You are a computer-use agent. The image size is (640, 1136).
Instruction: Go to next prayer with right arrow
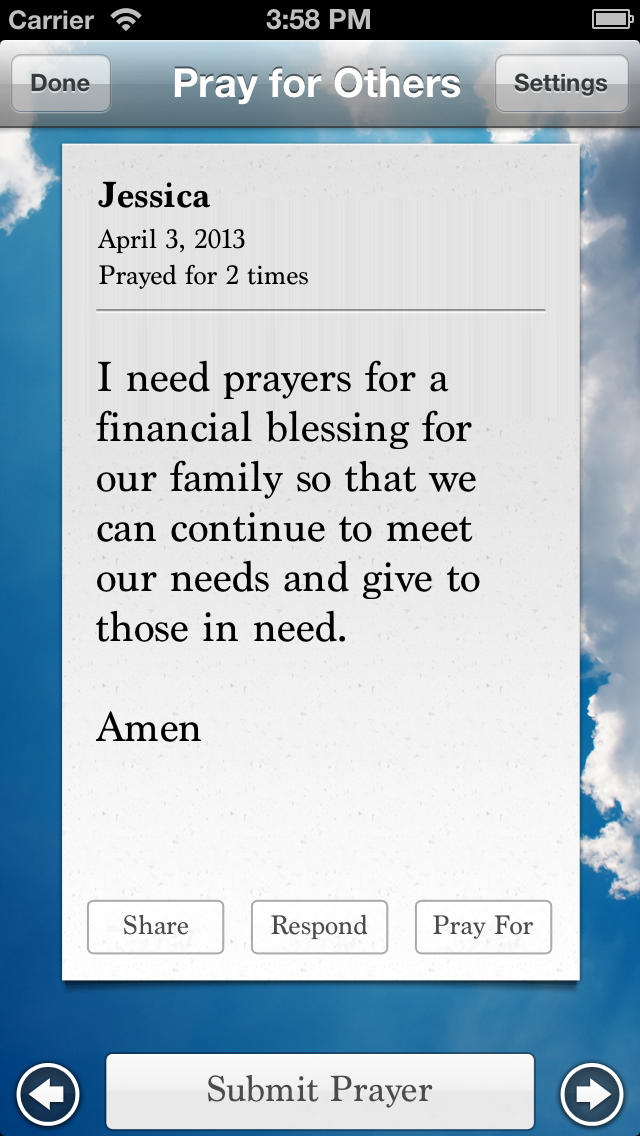591,1094
